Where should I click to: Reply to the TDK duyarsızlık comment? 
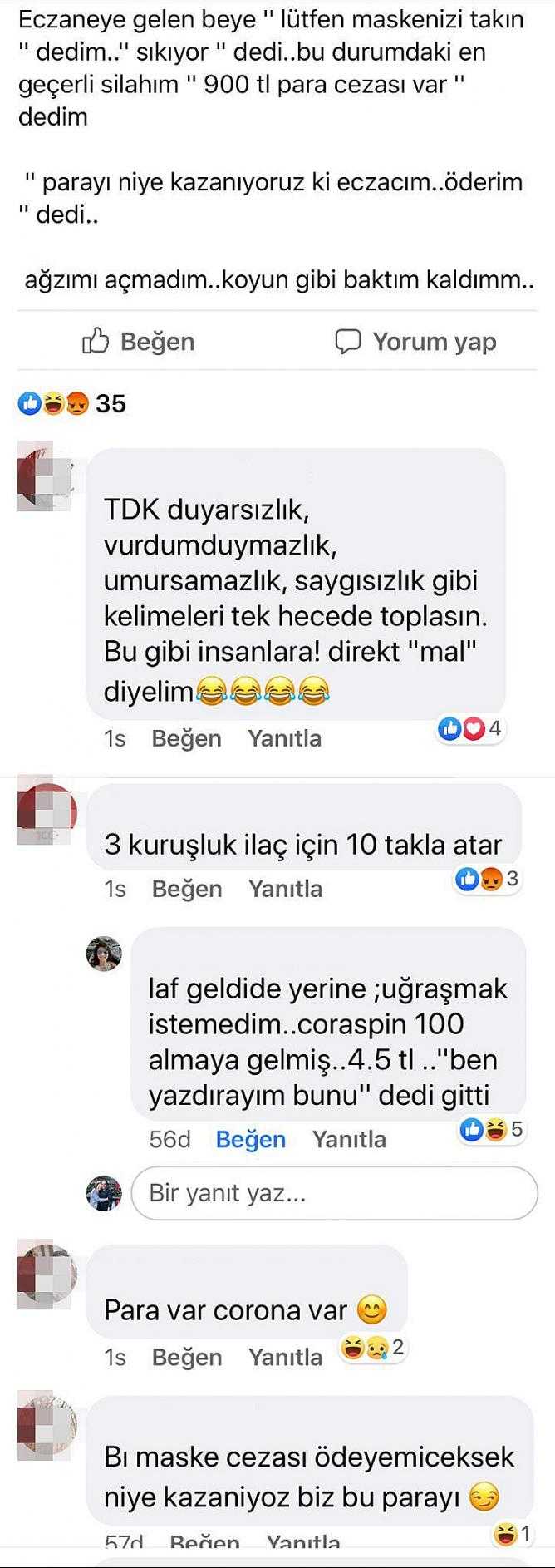pos(284,738)
